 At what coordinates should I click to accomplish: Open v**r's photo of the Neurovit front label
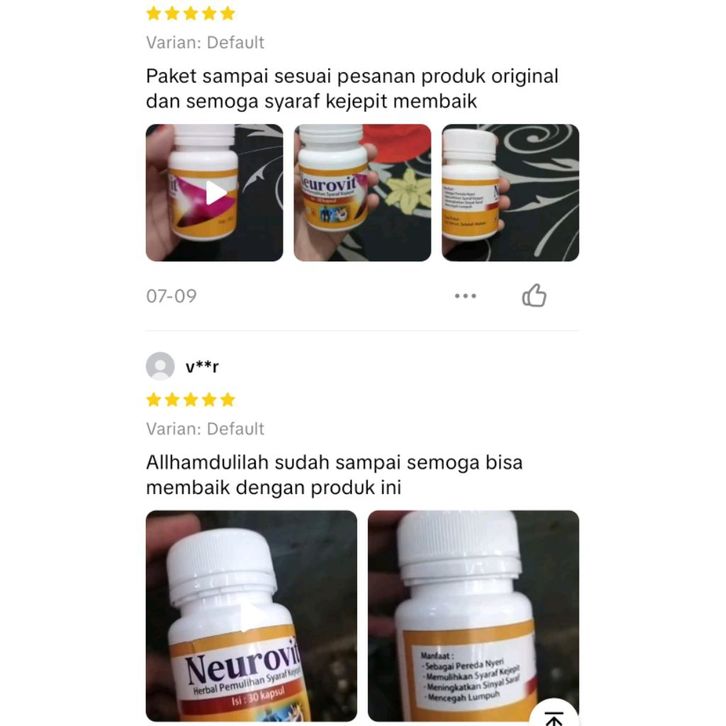pyautogui.click(x=251, y=615)
